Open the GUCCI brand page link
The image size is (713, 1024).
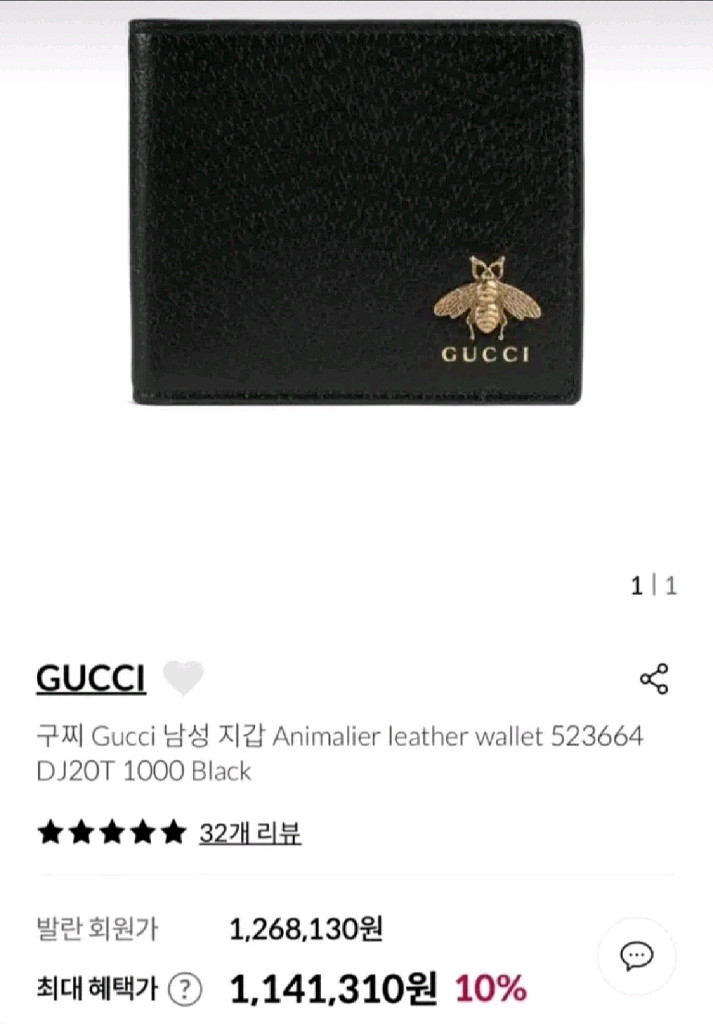click(x=91, y=679)
